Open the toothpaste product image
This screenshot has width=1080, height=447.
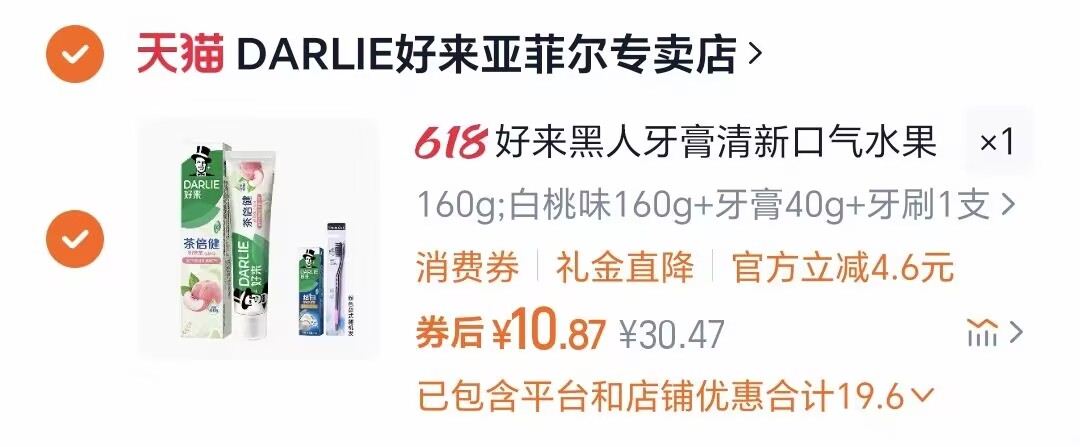tap(258, 238)
